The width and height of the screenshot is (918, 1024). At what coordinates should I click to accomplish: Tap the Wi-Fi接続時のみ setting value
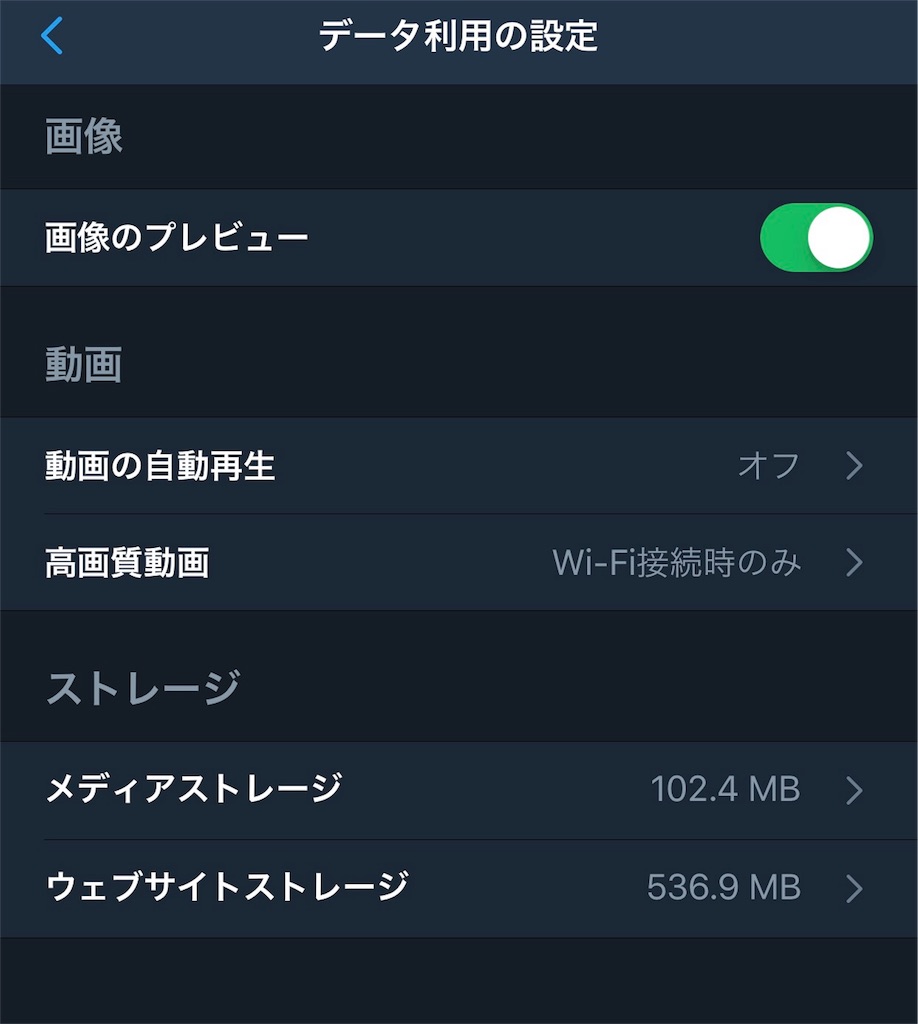point(676,563)
